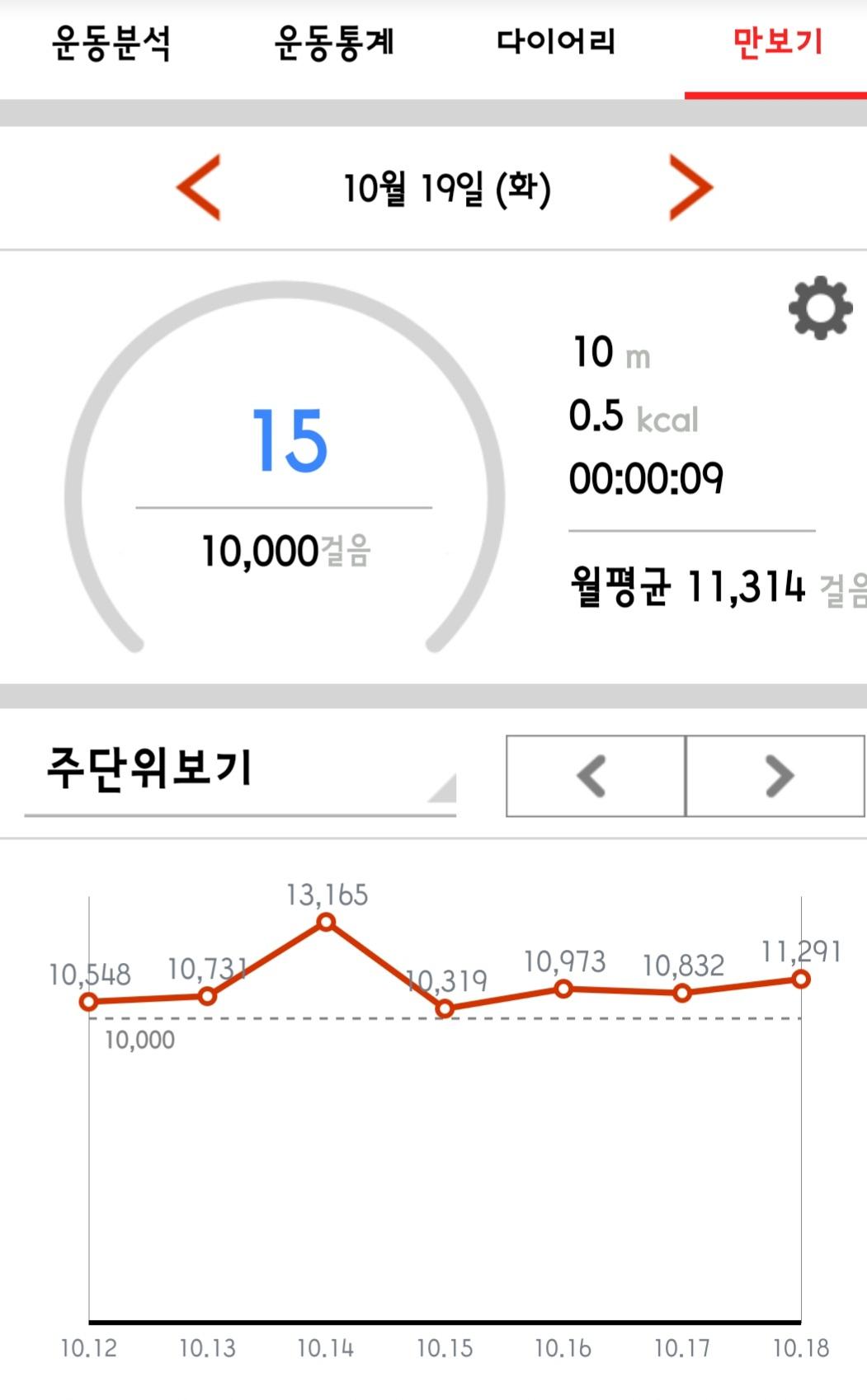Select the 만보기 tab

click(x=777, y=44)
